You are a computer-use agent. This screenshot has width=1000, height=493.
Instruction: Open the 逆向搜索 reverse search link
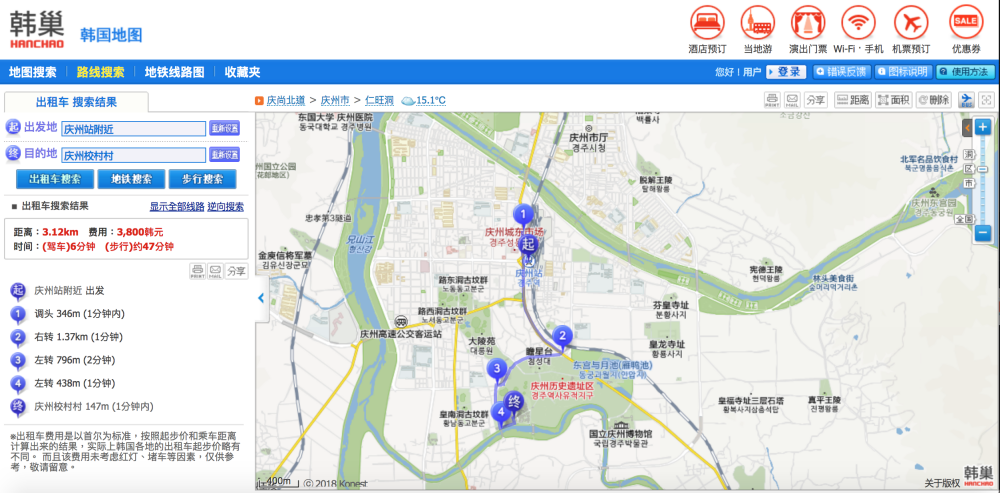tap(225, 207)
